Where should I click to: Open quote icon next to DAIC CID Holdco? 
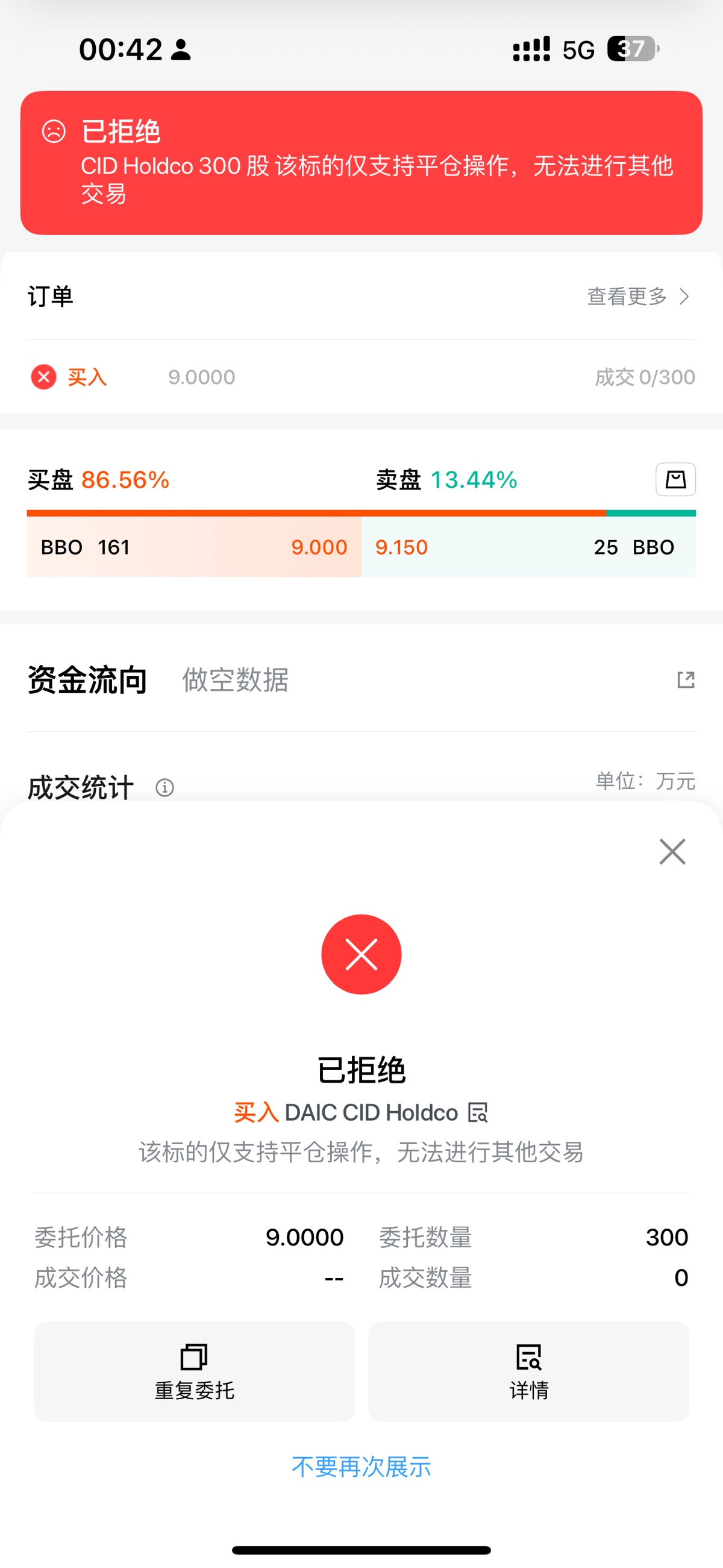(479, 1112)
